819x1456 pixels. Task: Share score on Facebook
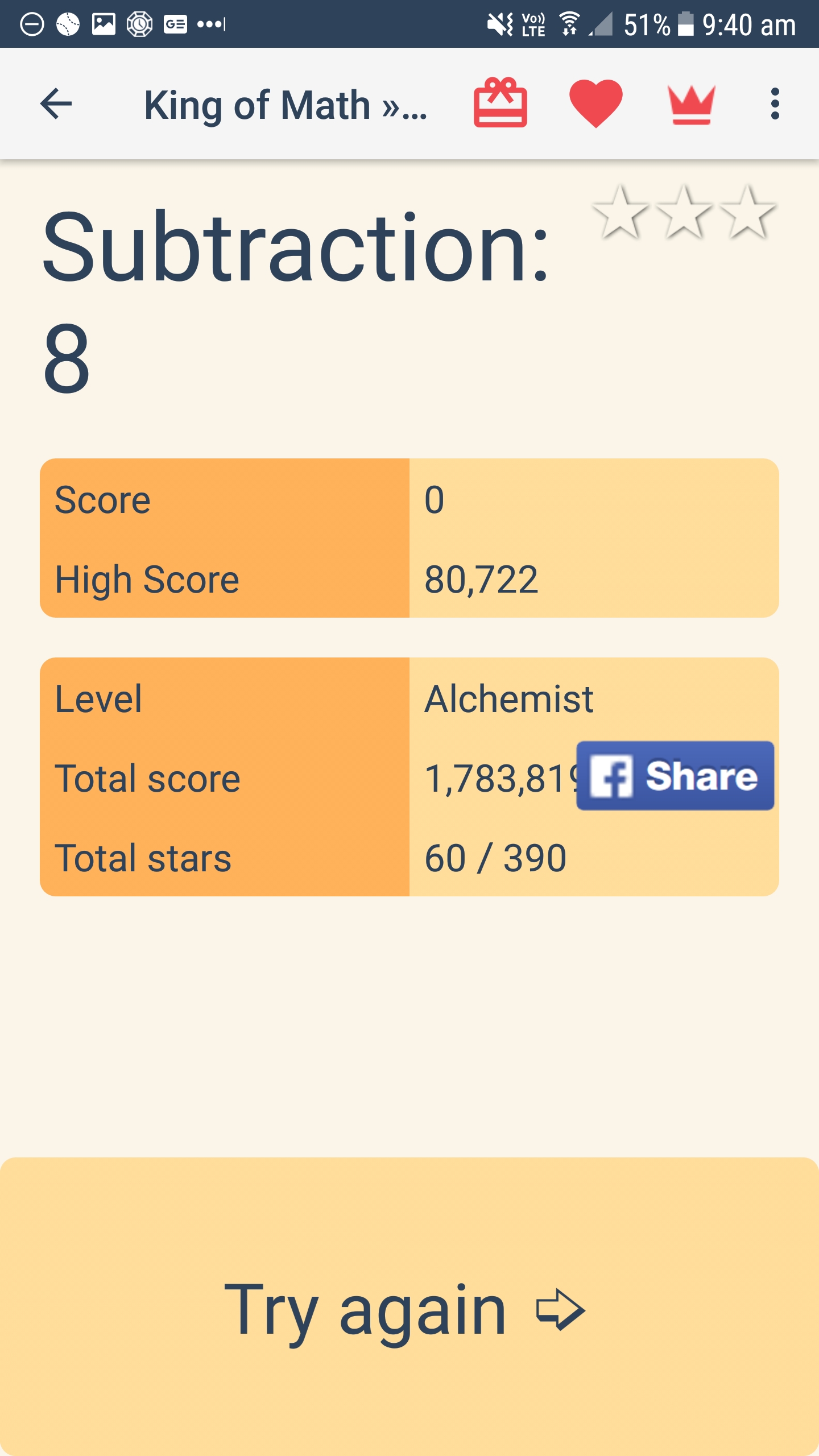pos(675,775)
